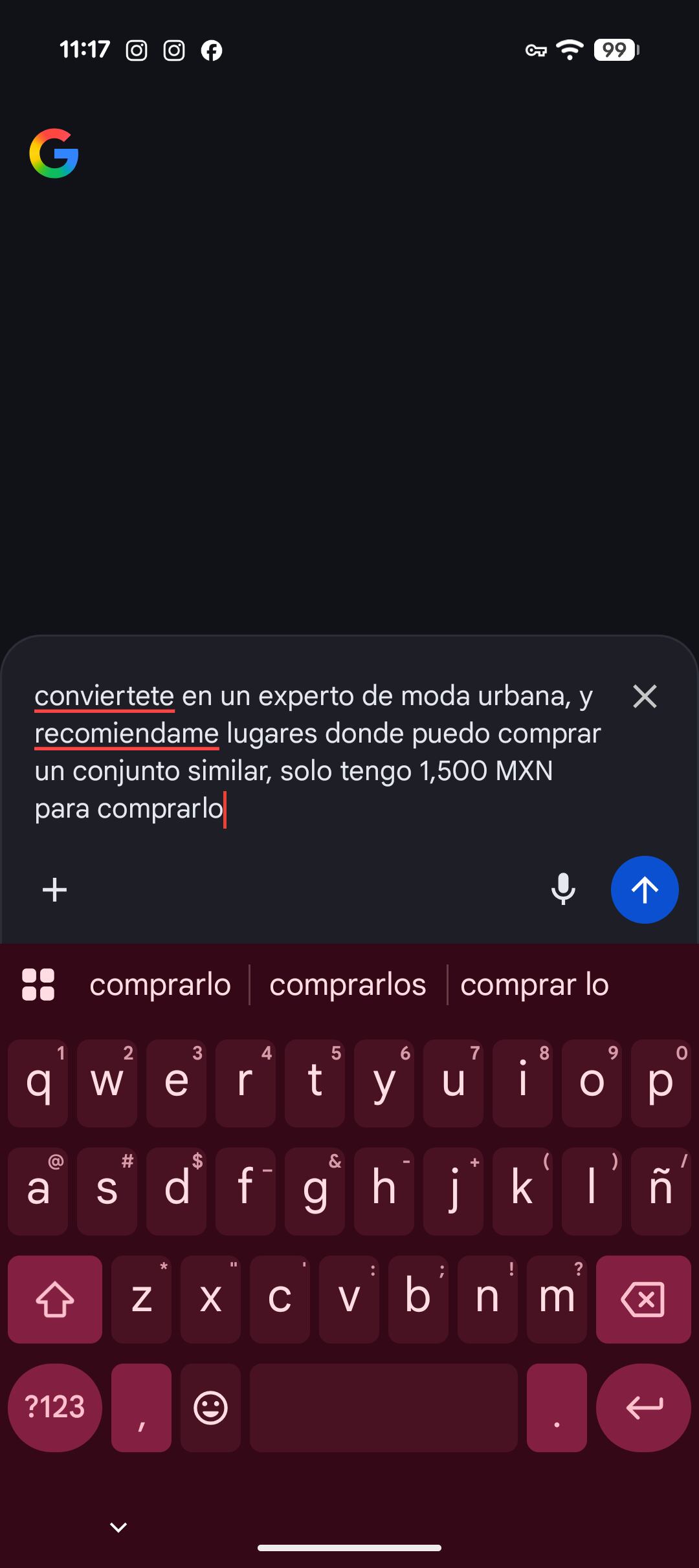Switch to the ?123 symbols keyboard
699x1568 pixels.
point(54,1407)
